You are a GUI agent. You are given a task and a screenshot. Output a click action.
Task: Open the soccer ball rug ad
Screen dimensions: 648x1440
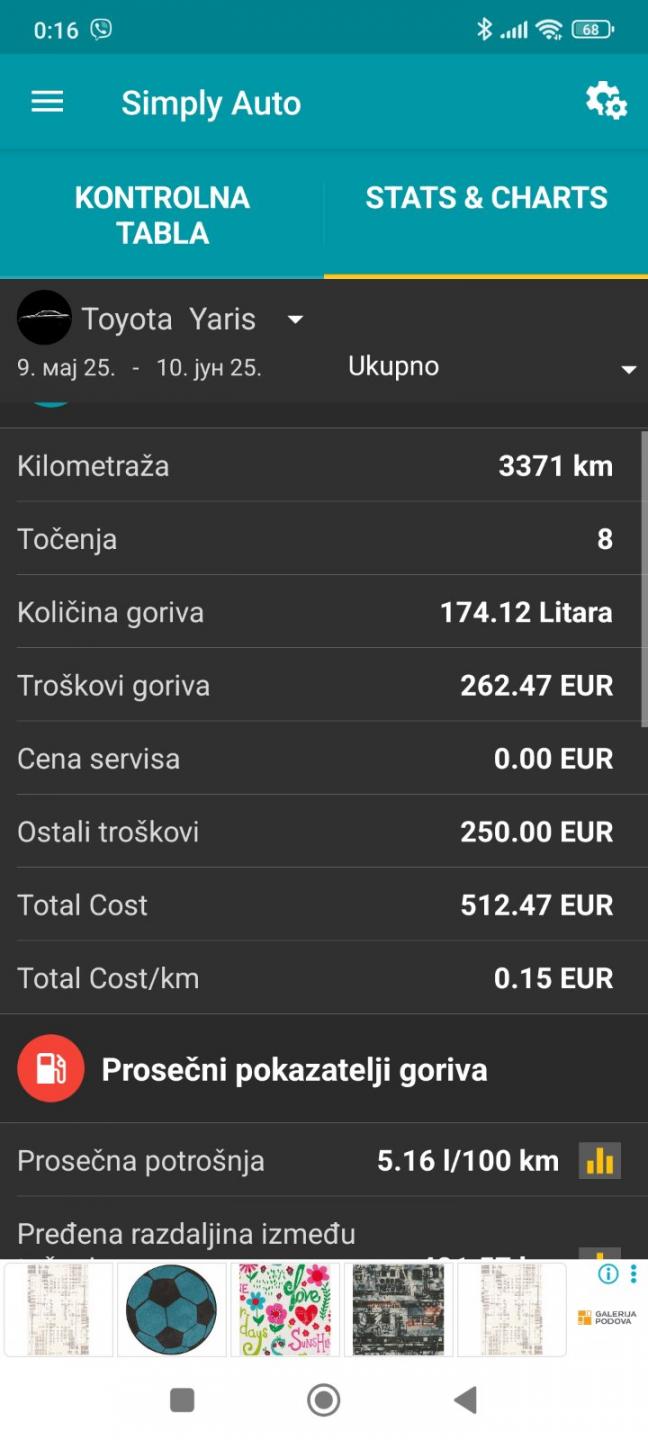click(x=171, y=1309)
